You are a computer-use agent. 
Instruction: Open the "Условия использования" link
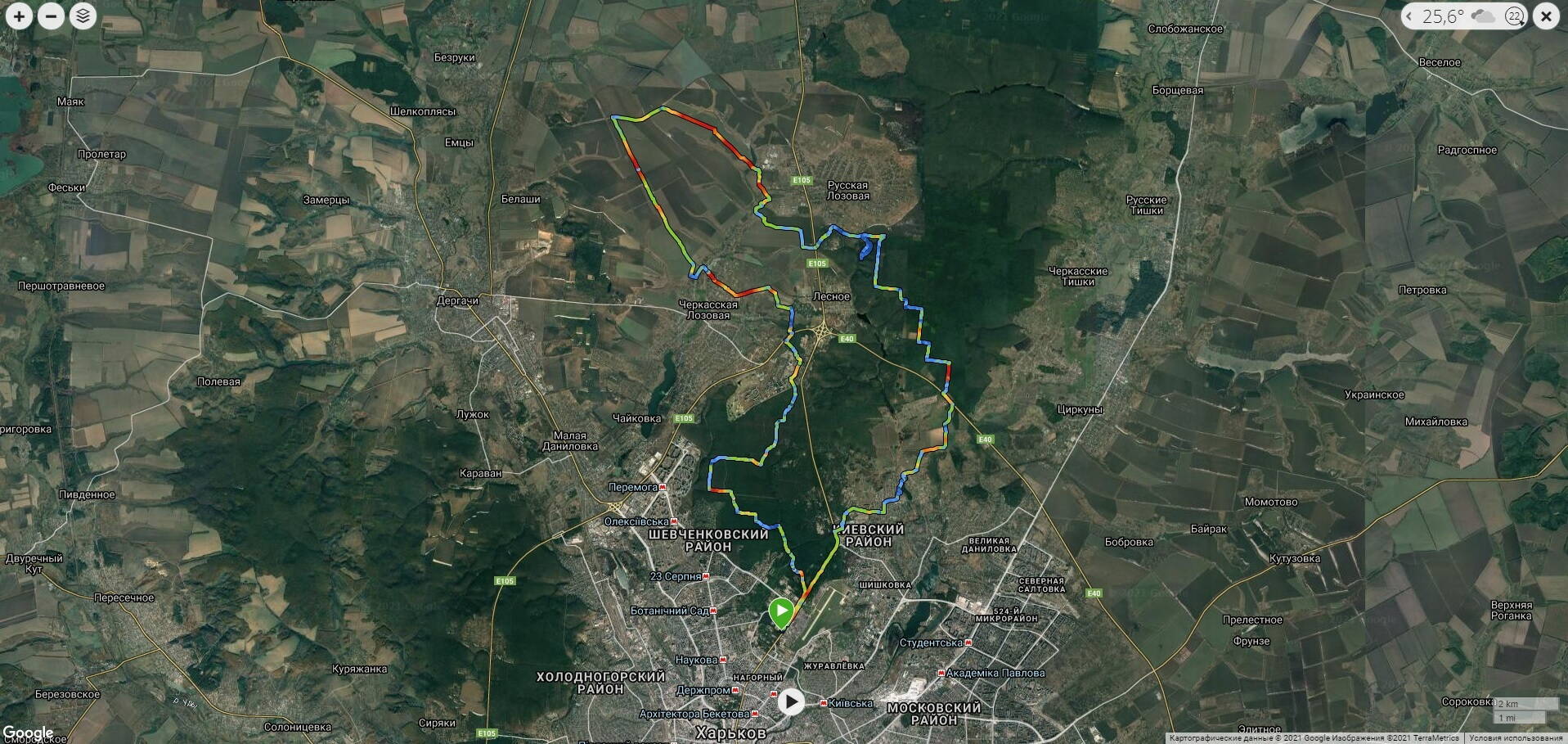coord(1516,738)
